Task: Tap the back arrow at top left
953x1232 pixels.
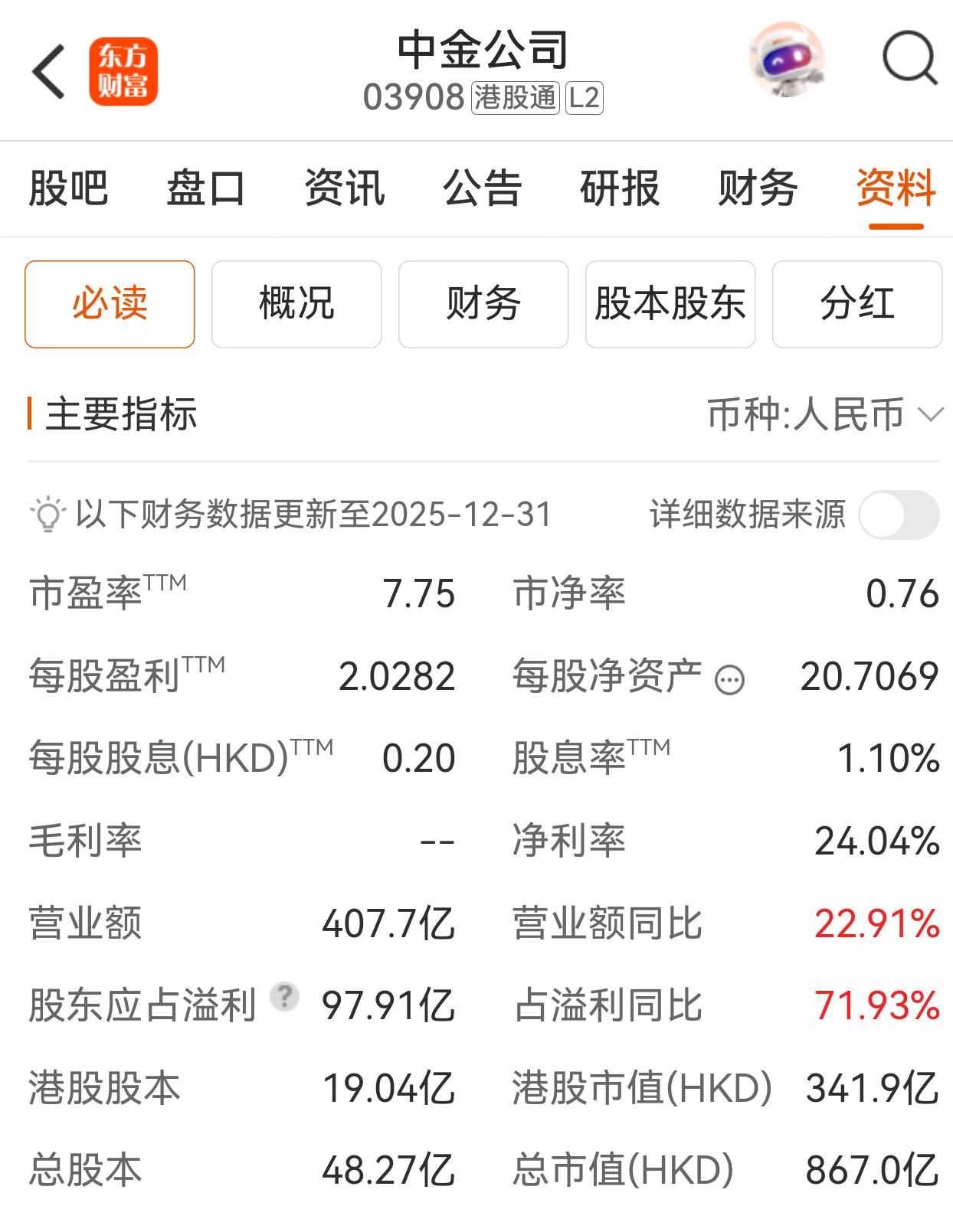Action: point(47,70)
